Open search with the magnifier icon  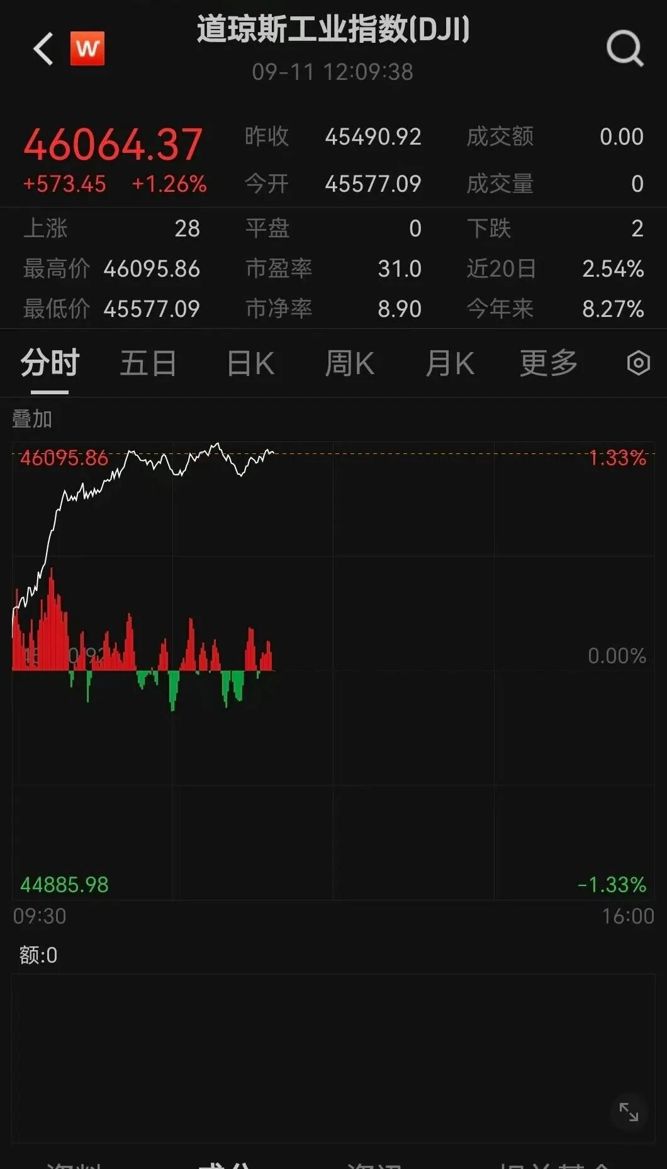[x=625, y=48]
